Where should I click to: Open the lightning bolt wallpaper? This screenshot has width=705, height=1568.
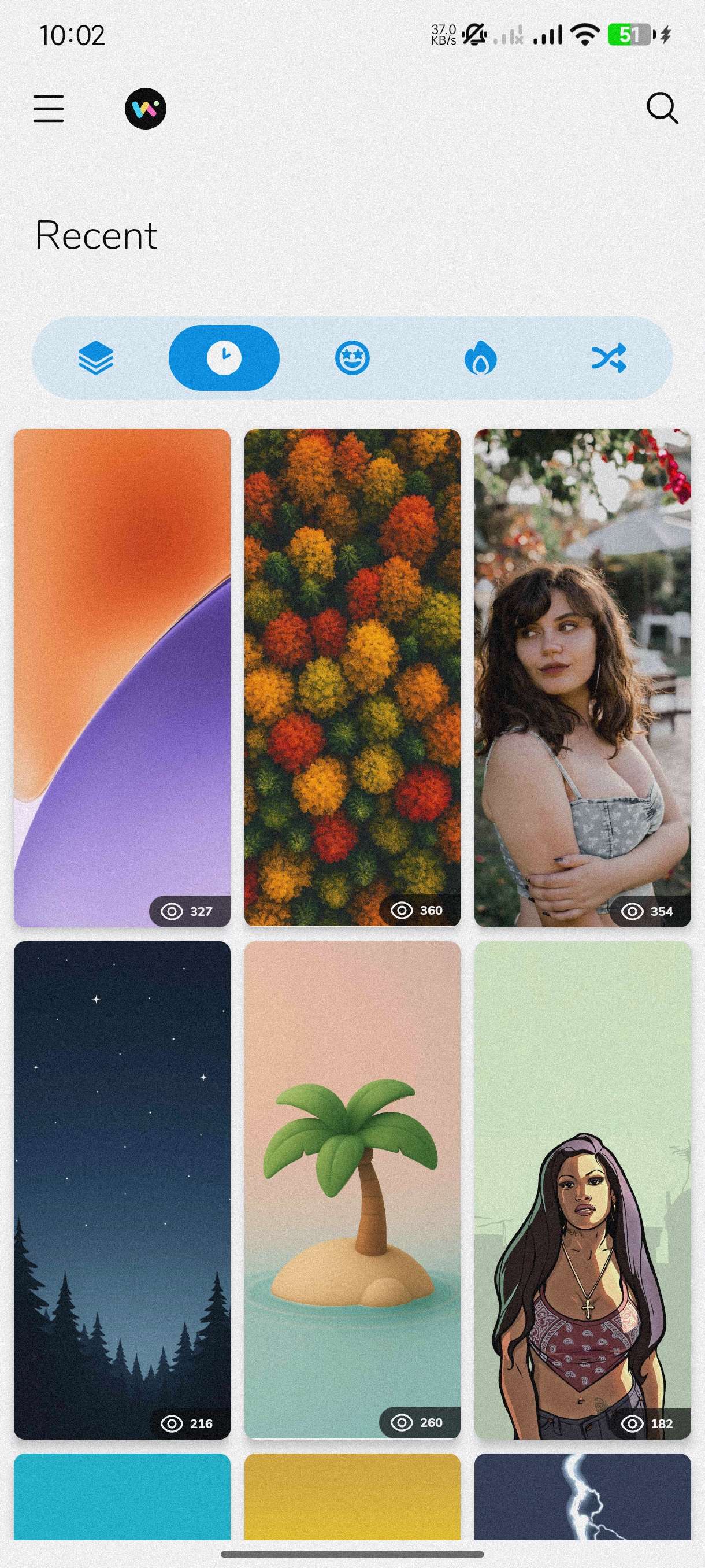click(582, 1496)
